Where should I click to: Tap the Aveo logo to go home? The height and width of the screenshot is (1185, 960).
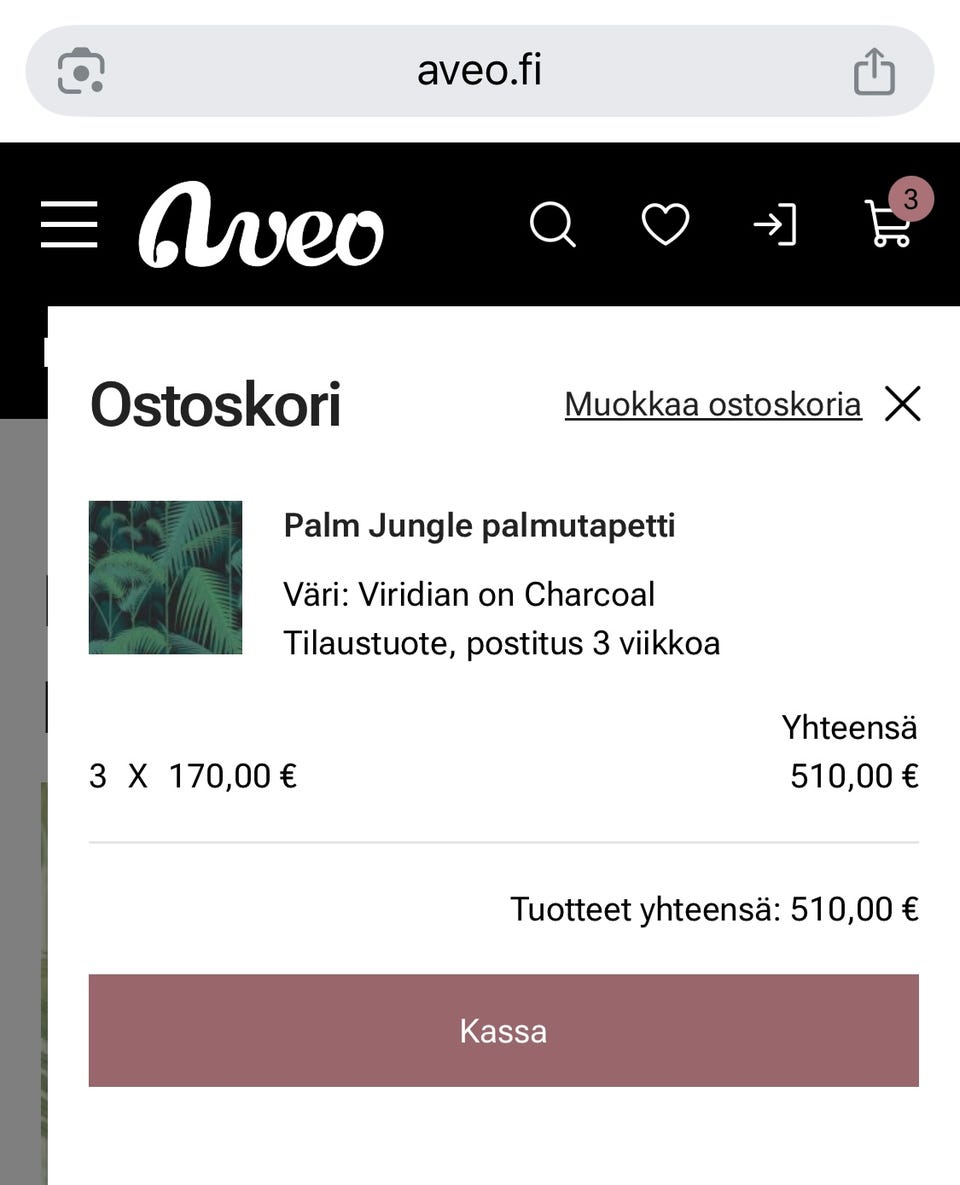[261, 224]
